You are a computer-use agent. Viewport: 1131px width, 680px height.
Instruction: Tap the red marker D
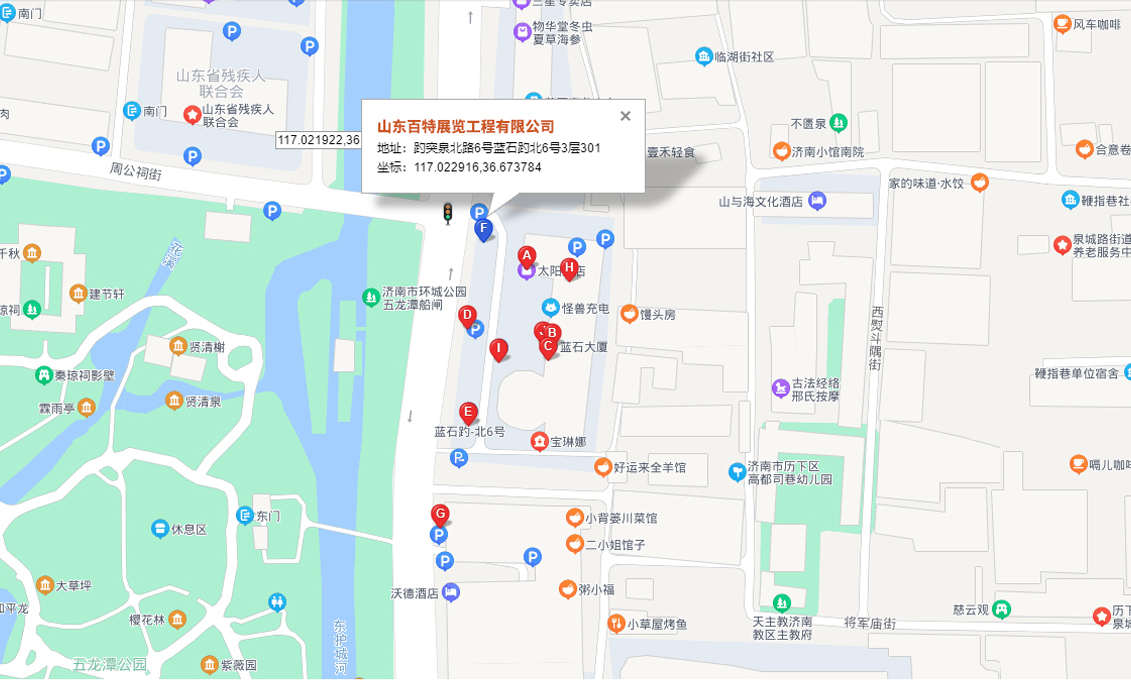[x=466, y=315]
